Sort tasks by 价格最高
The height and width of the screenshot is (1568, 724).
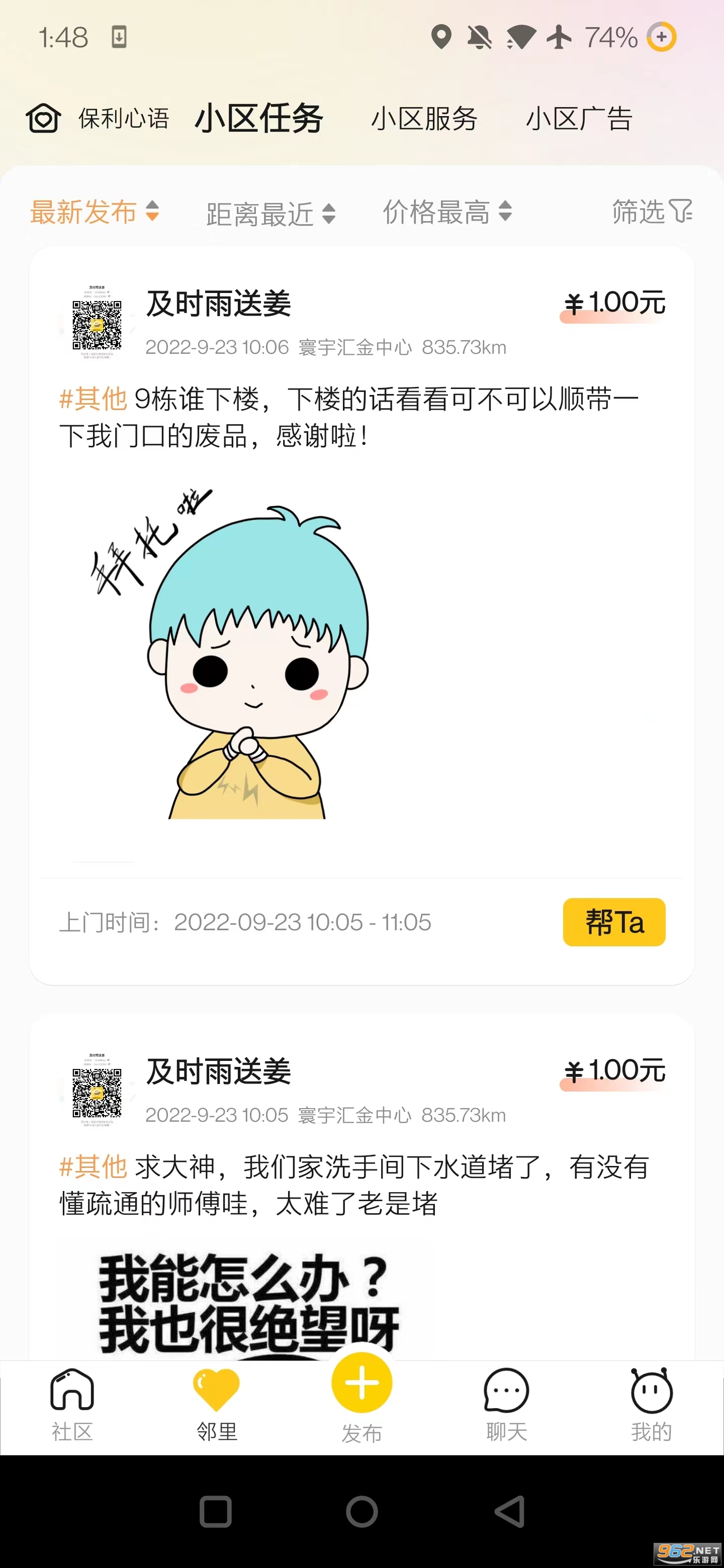tap(446, 212)
